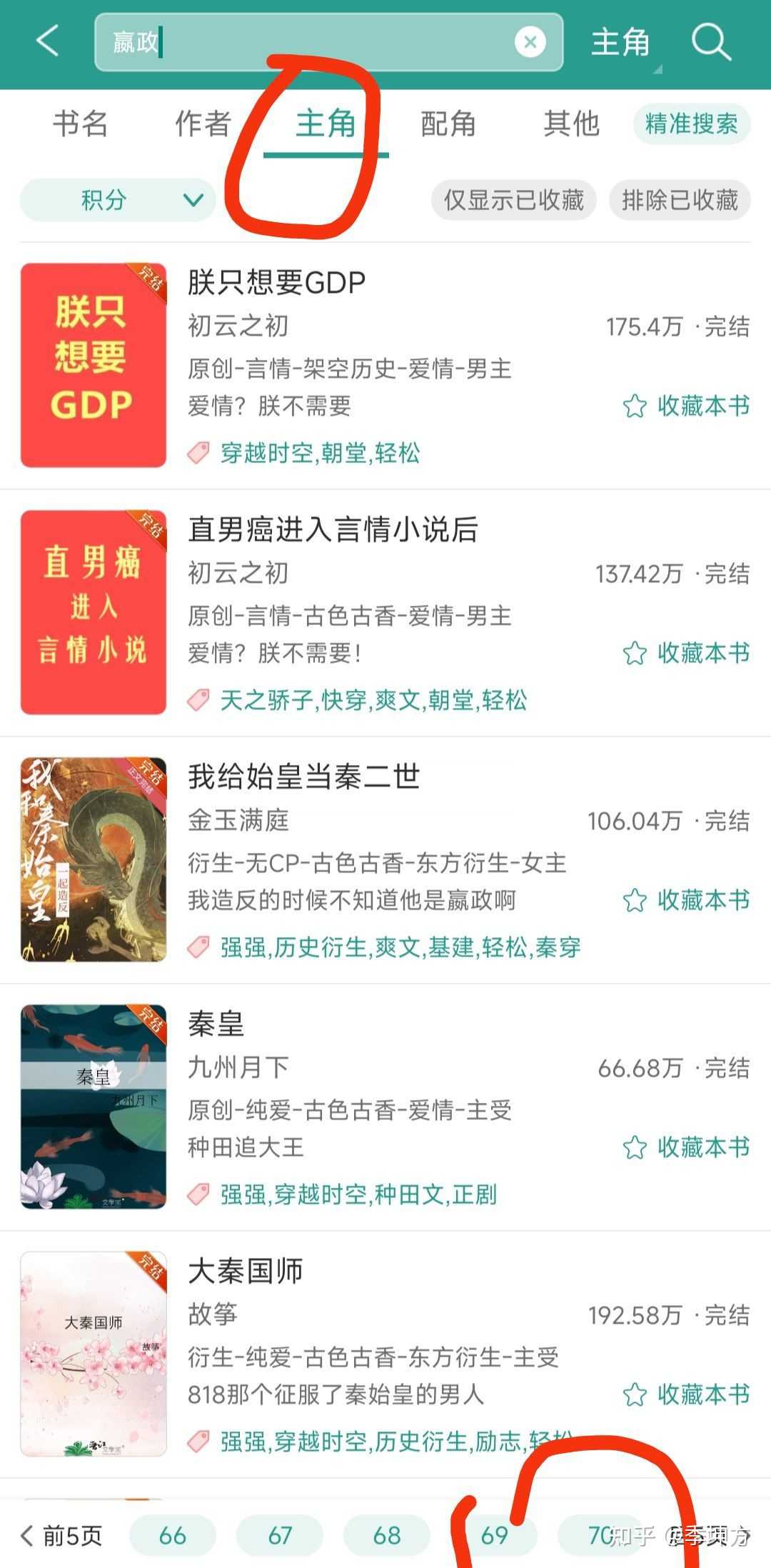
Task: Favorite the book 秦皇
Action: 687,1147
